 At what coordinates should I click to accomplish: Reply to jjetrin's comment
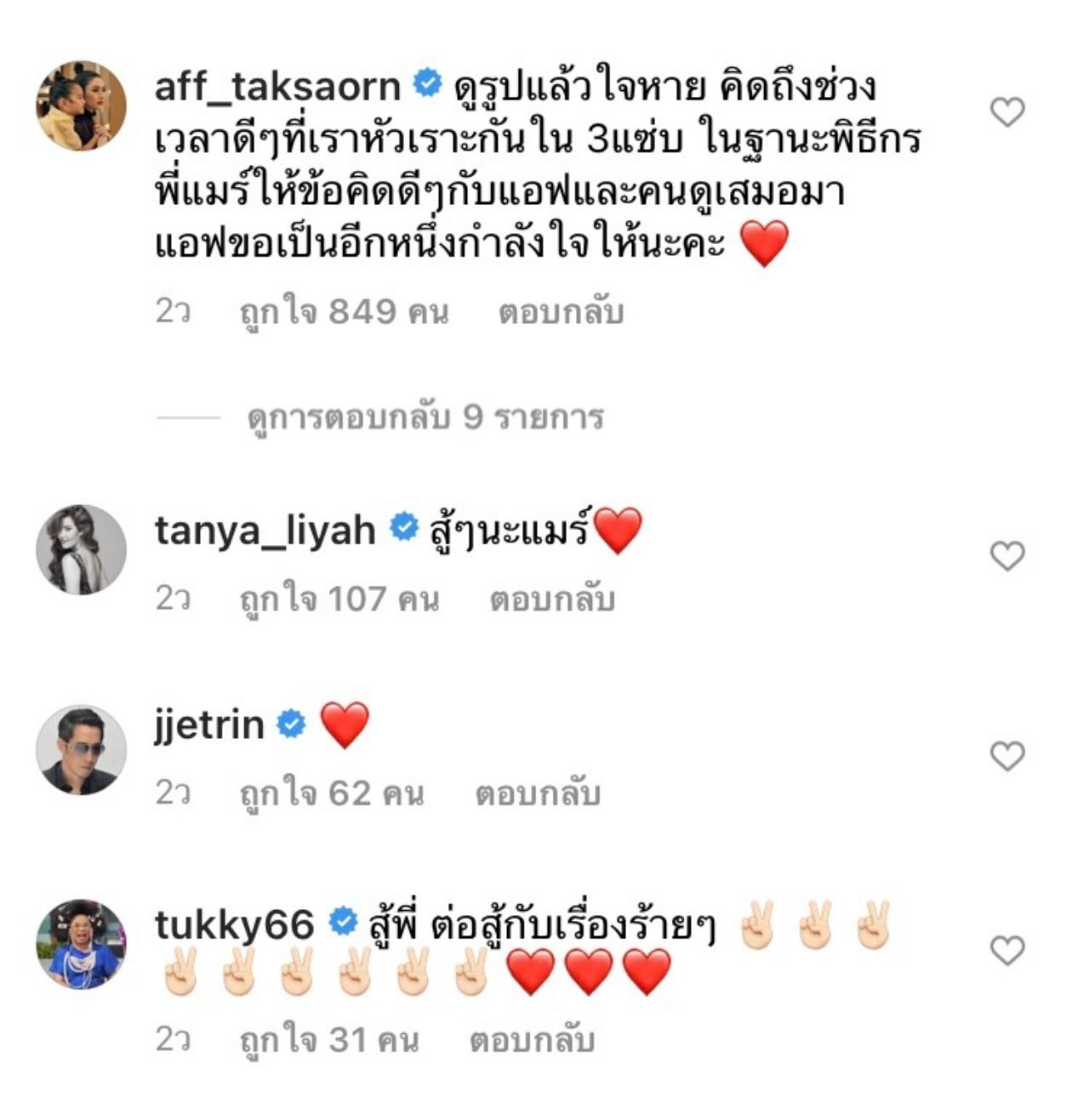[x=538, y=793]
